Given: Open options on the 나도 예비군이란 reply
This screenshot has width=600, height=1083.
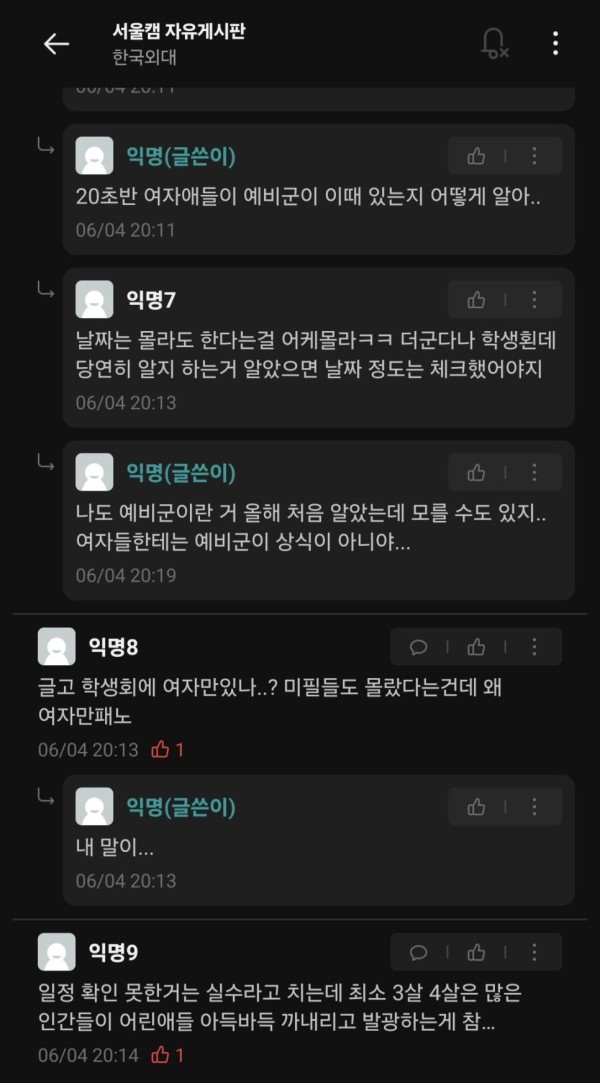Looking at the screenshot, I should (x=534, y=472).
